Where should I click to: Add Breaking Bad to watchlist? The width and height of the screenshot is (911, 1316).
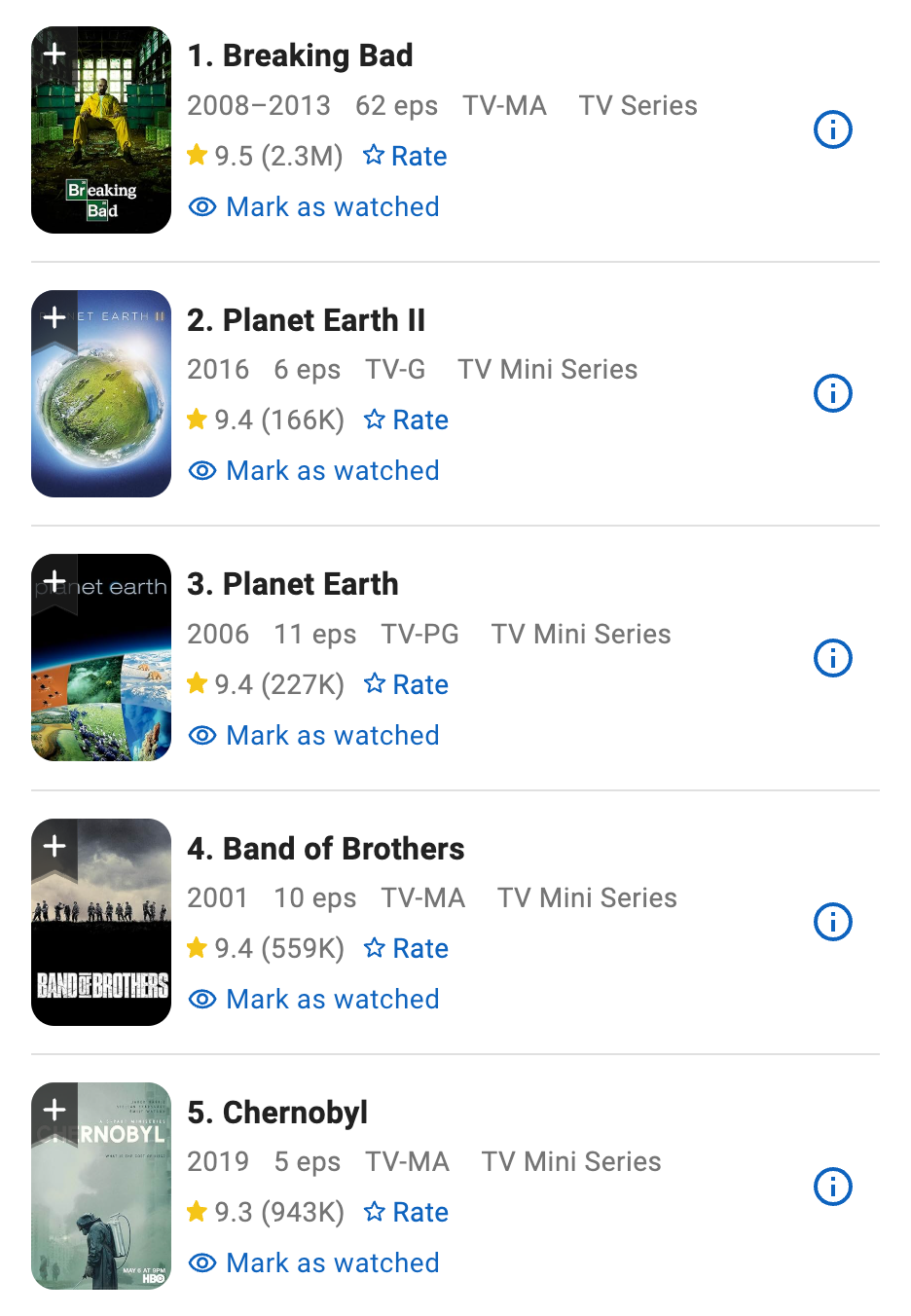[55, 54]
